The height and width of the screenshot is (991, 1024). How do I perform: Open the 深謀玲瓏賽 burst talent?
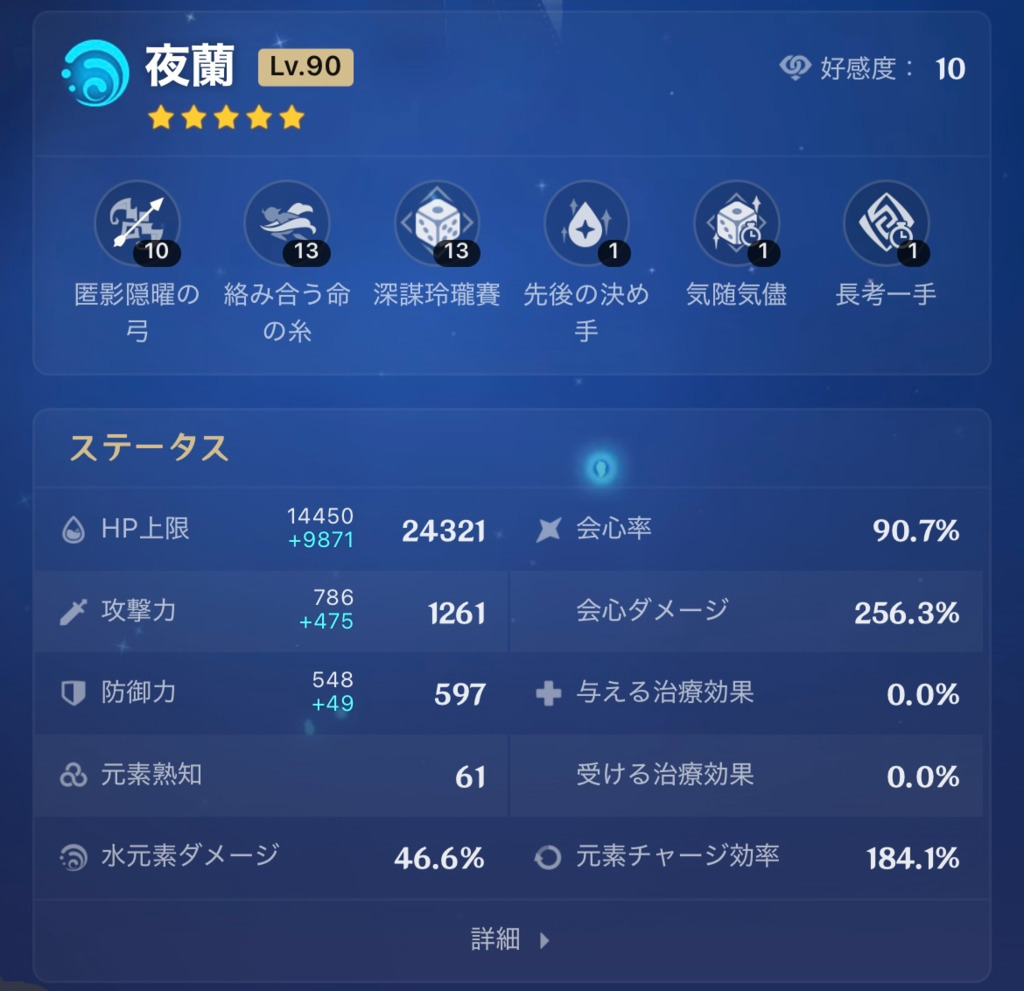click(x=437, y=223)
